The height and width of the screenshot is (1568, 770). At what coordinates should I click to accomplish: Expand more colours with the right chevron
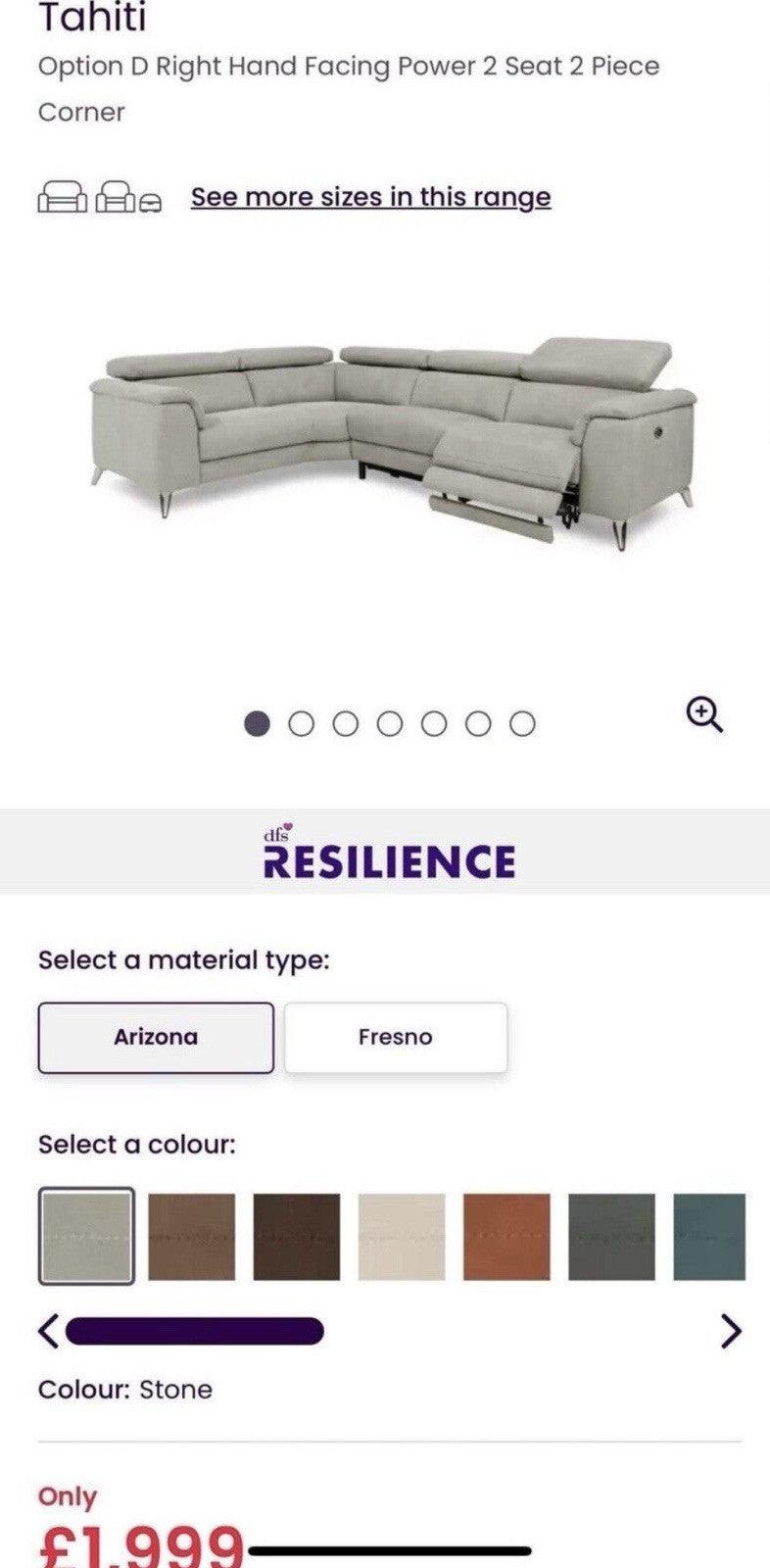731,1330
